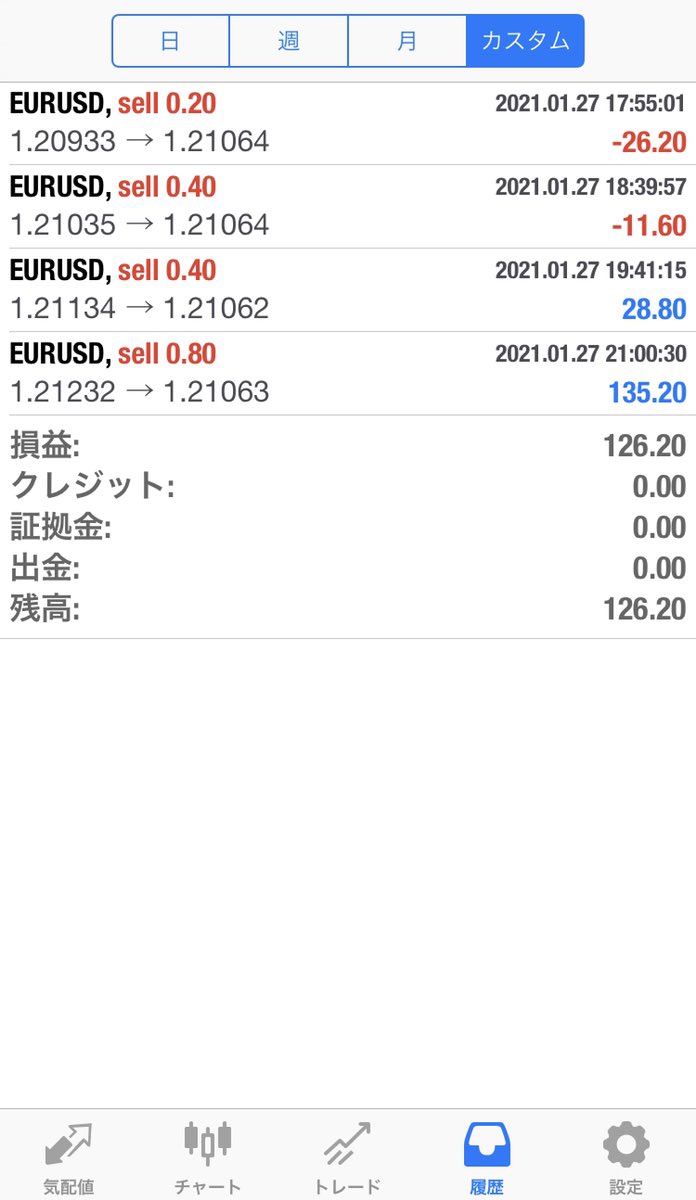Open the 設定 settings tab
Image resolution: width=696 pixels, height=1200 pixels.
(626, 1155)
